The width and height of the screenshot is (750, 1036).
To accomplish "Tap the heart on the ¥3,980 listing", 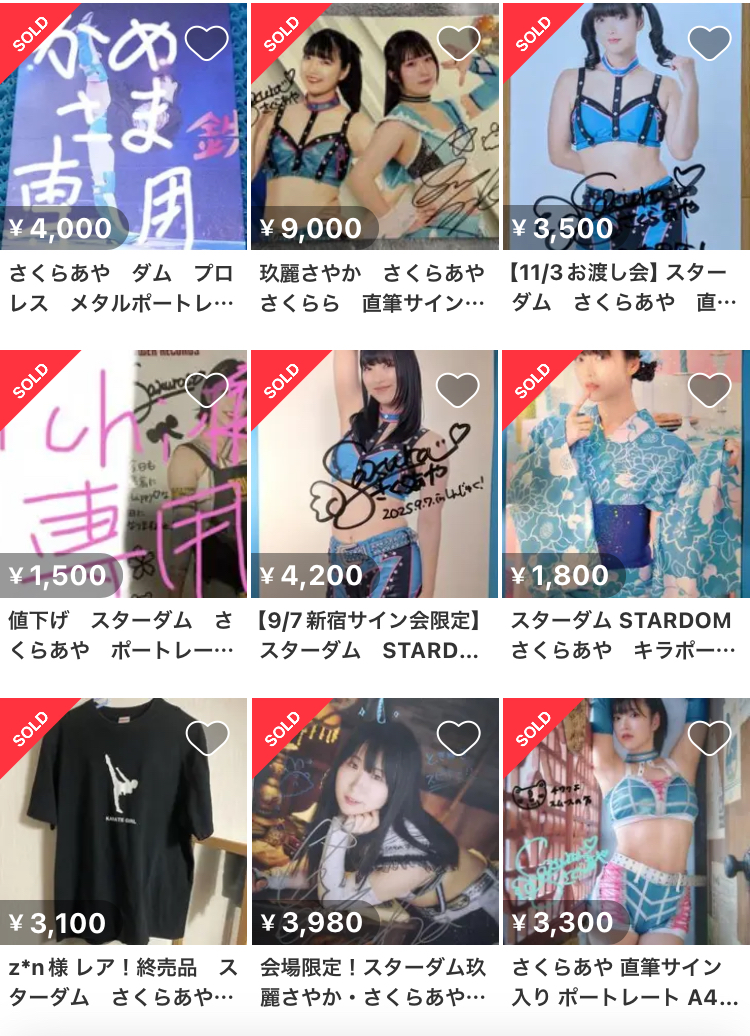I will point(459,738).
